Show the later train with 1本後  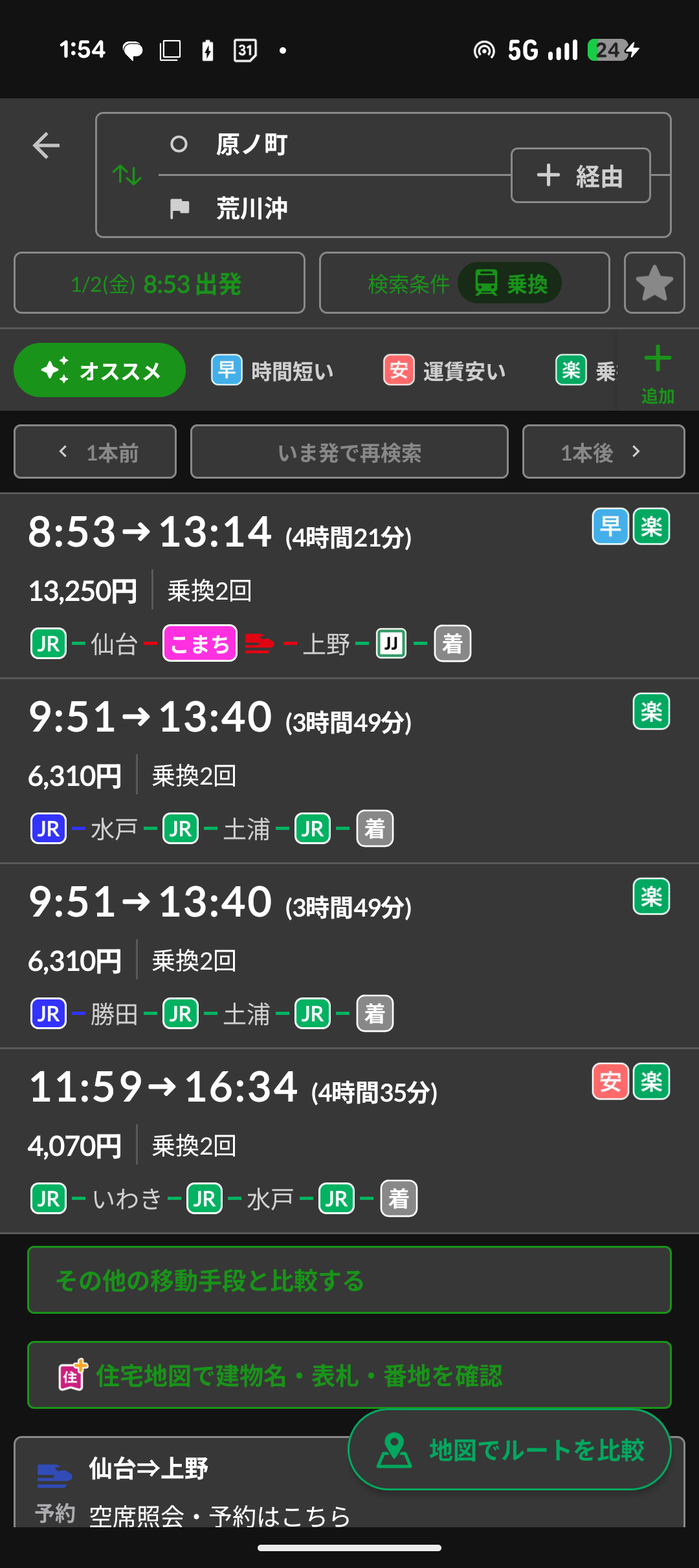tap(603, 452)
